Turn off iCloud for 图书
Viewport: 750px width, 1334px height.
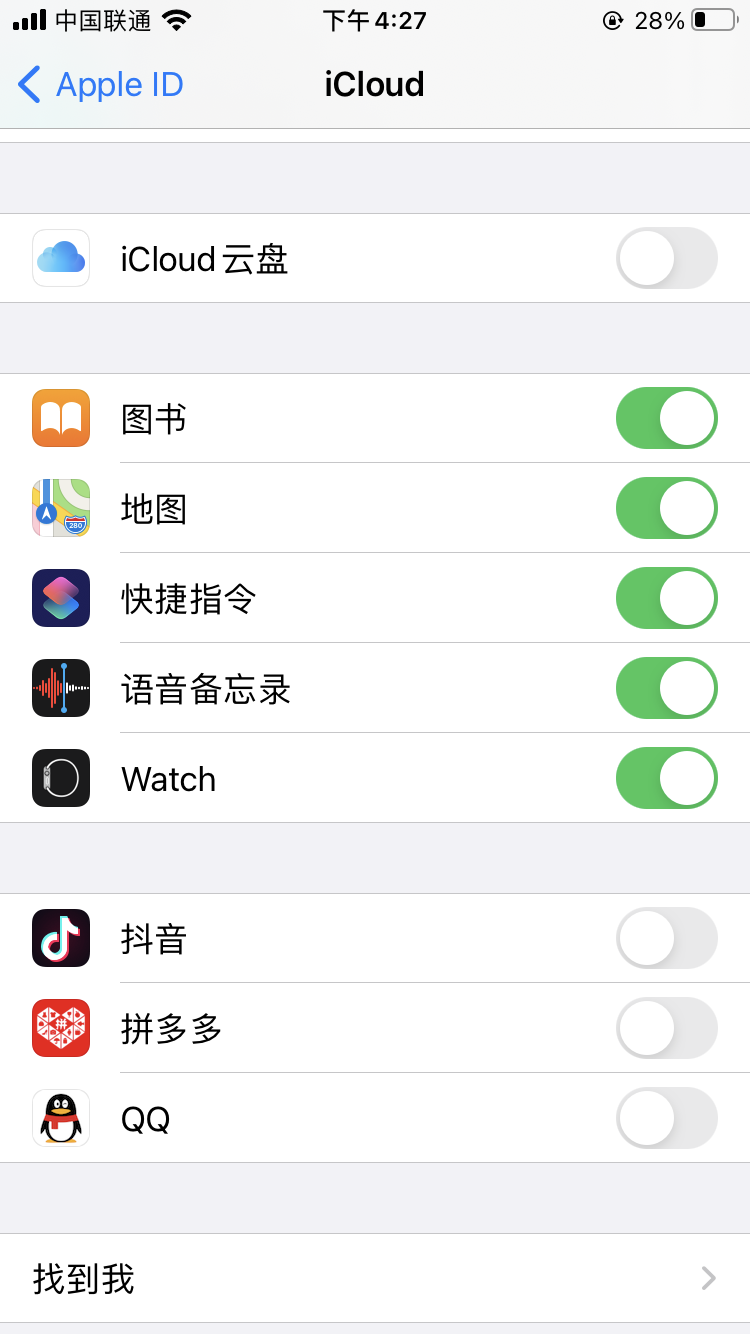666,418
